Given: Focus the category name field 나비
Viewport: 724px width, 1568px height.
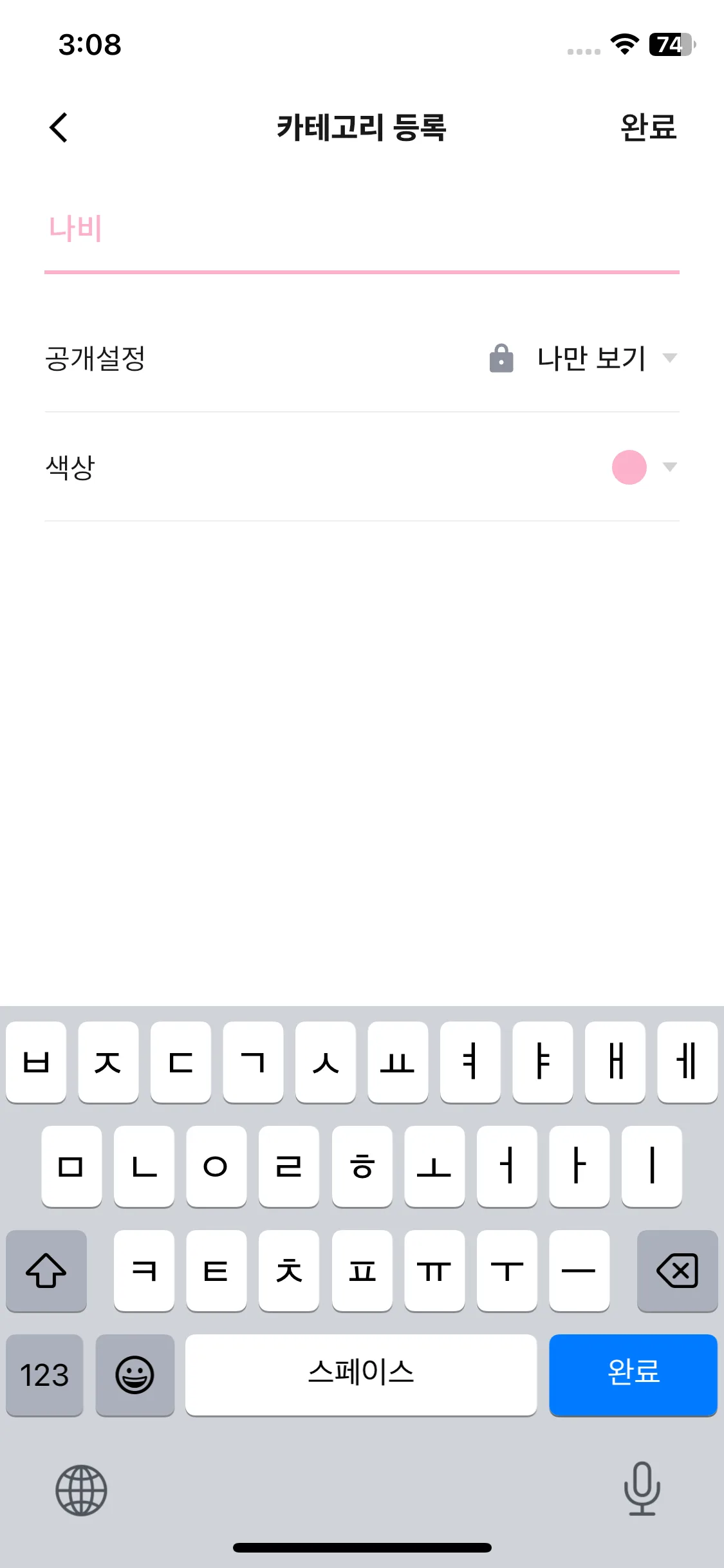Looking at the screenshot, I should click(360, 229).
